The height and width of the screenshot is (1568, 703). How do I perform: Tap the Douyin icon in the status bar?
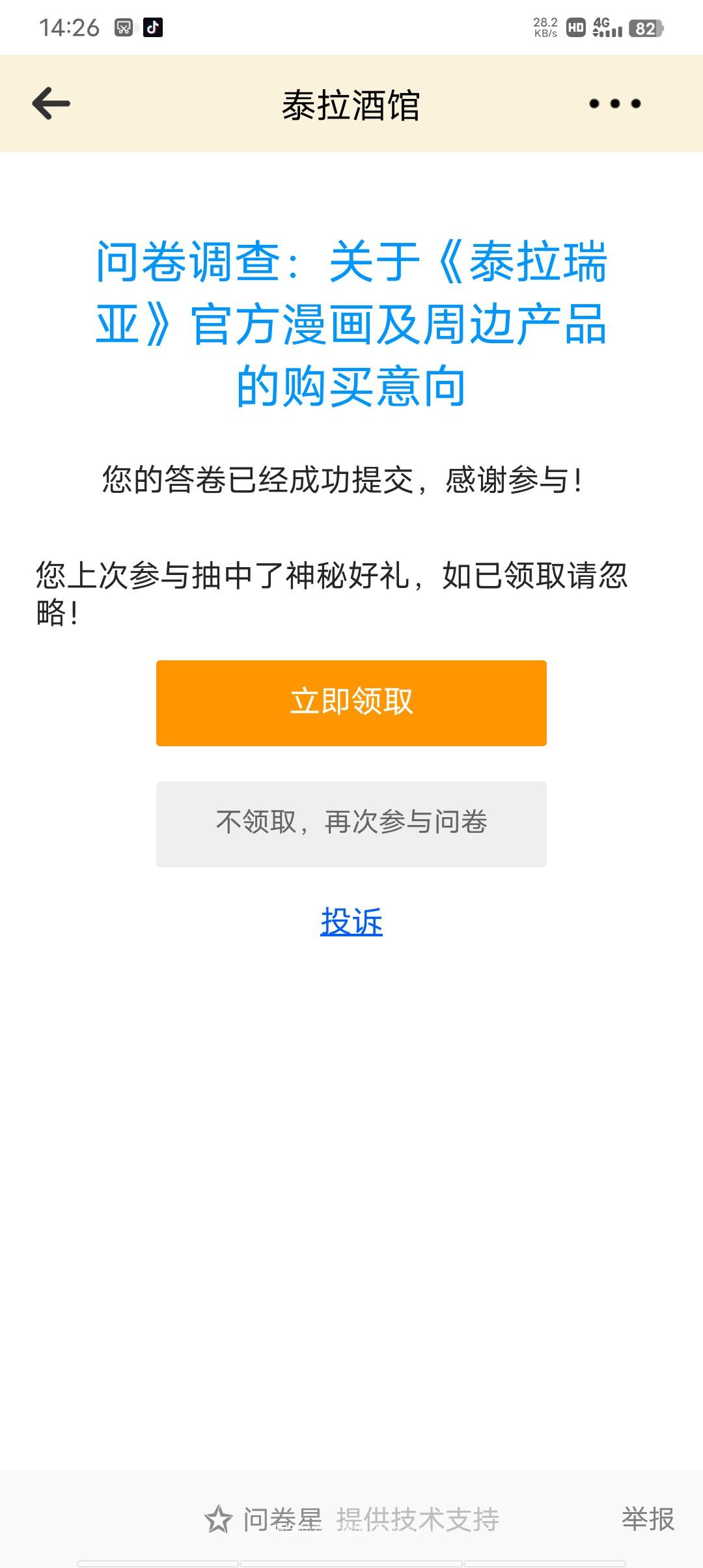(x=153, y=29)
